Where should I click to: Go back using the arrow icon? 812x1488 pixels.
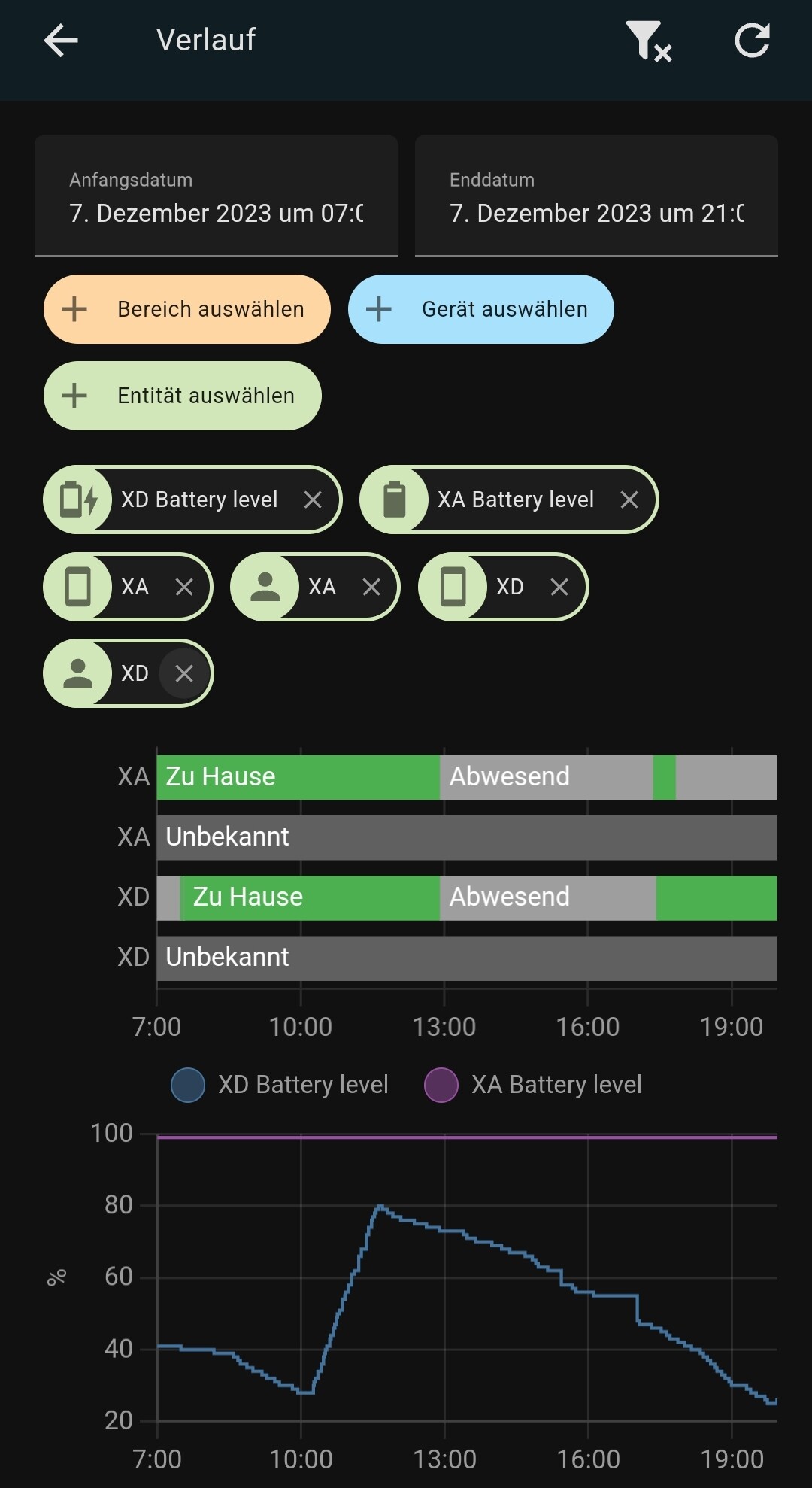(x=61, y=41)
